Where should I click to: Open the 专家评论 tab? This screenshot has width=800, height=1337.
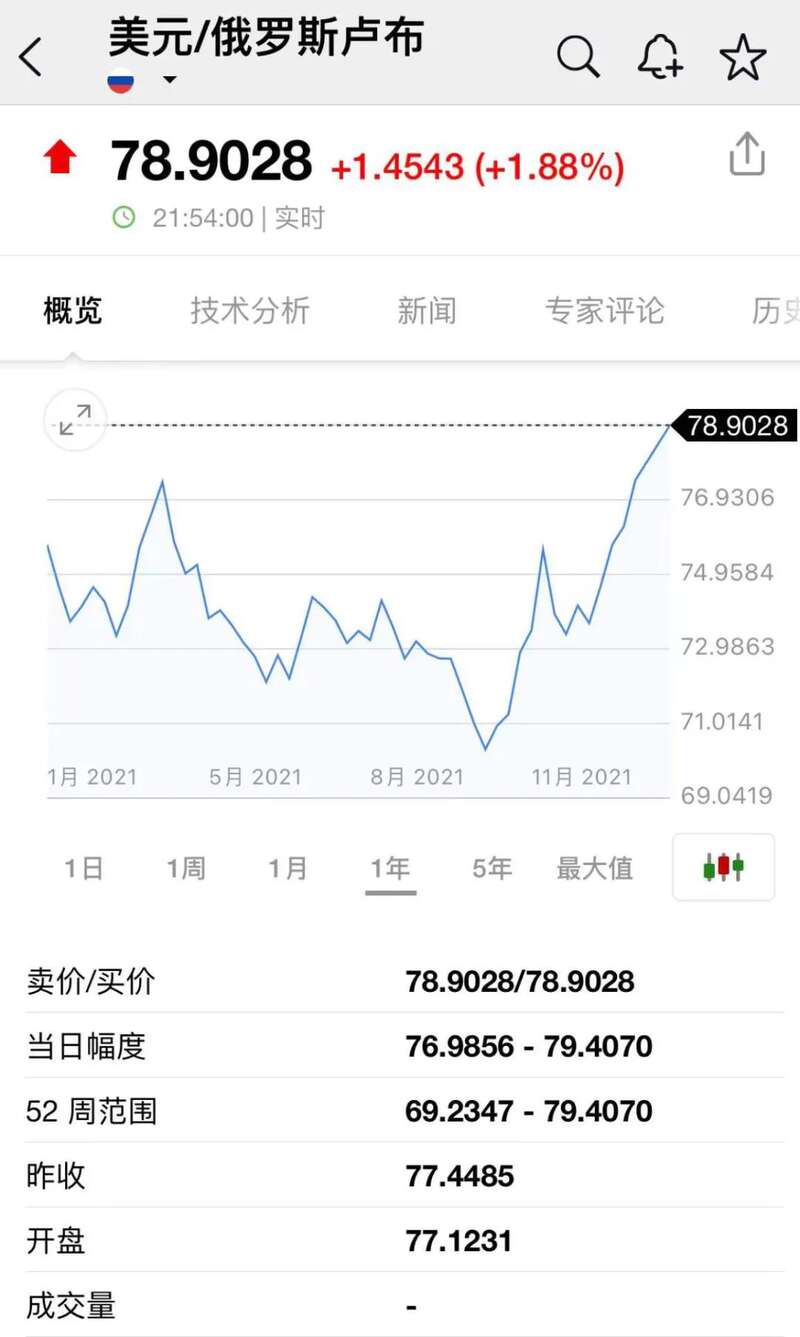point(604,311)
